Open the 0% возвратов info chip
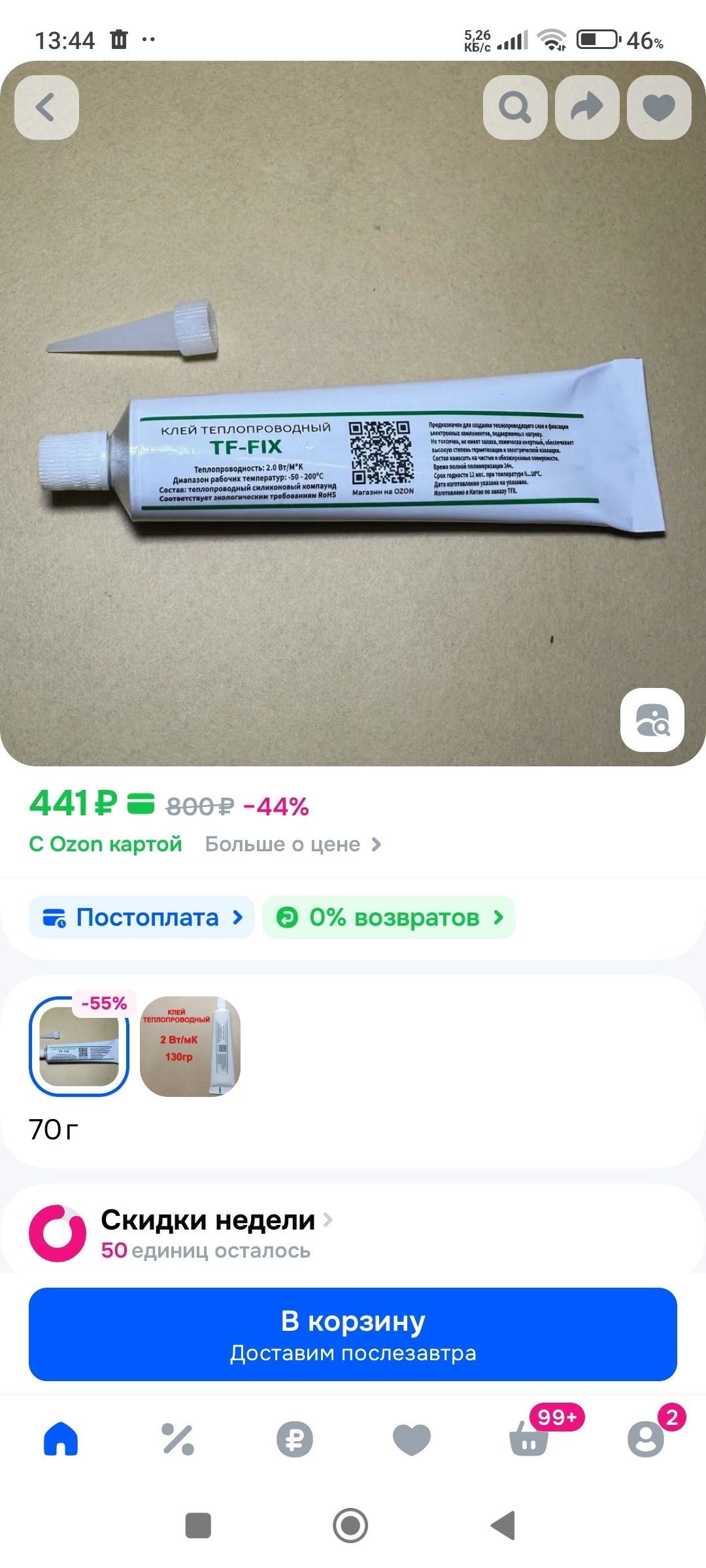 pyautogui.click(x=389, y=917)
